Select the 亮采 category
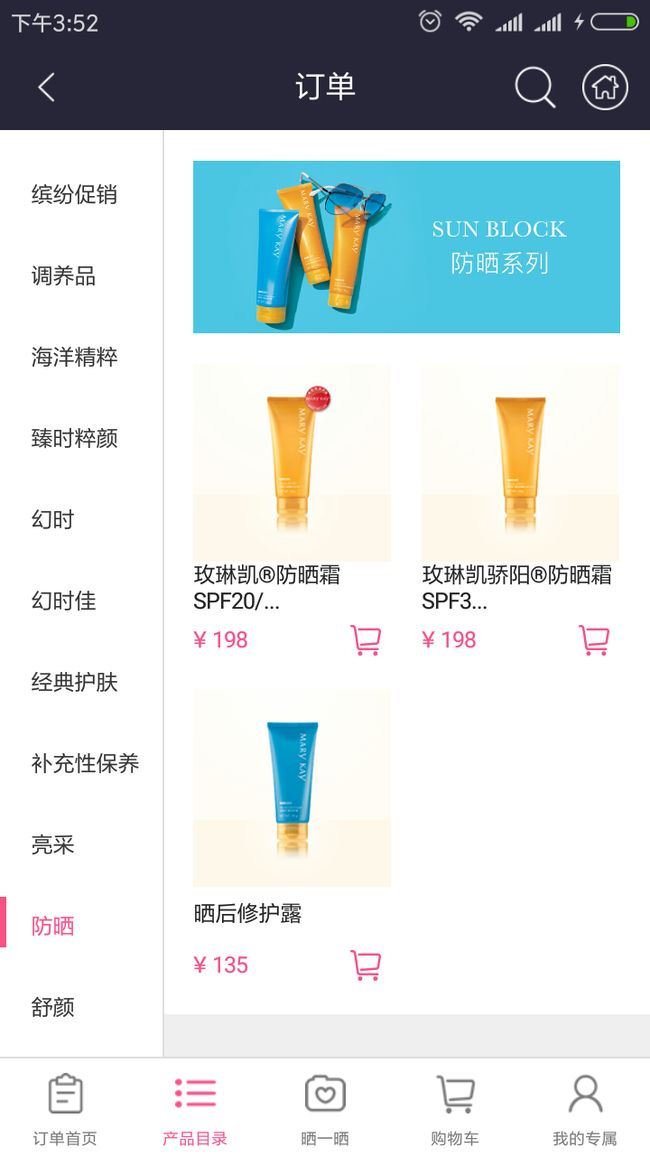This screenshot has height=1156, width=650. pyautogui.click(x=52, y=844)
